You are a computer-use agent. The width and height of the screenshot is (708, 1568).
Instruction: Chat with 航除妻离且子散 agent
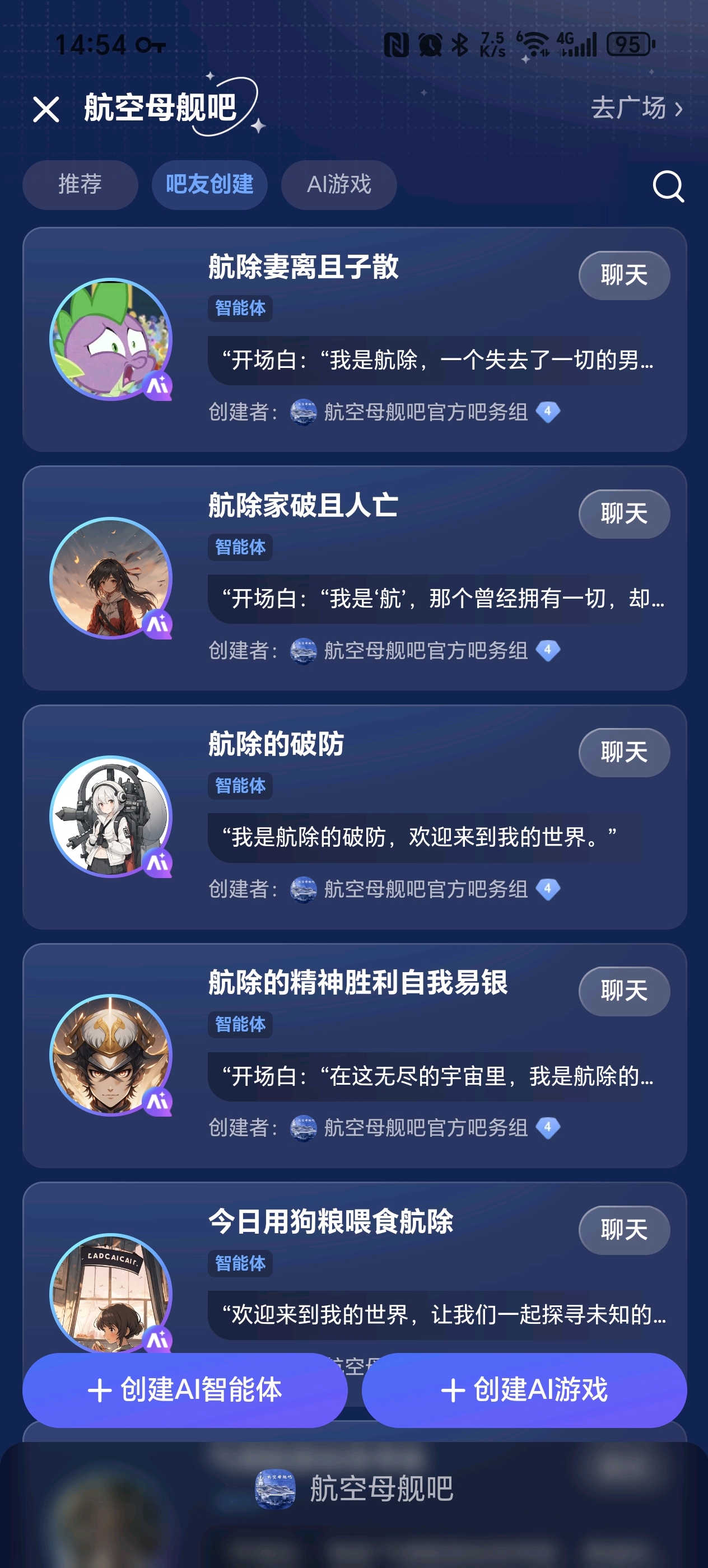624,275
